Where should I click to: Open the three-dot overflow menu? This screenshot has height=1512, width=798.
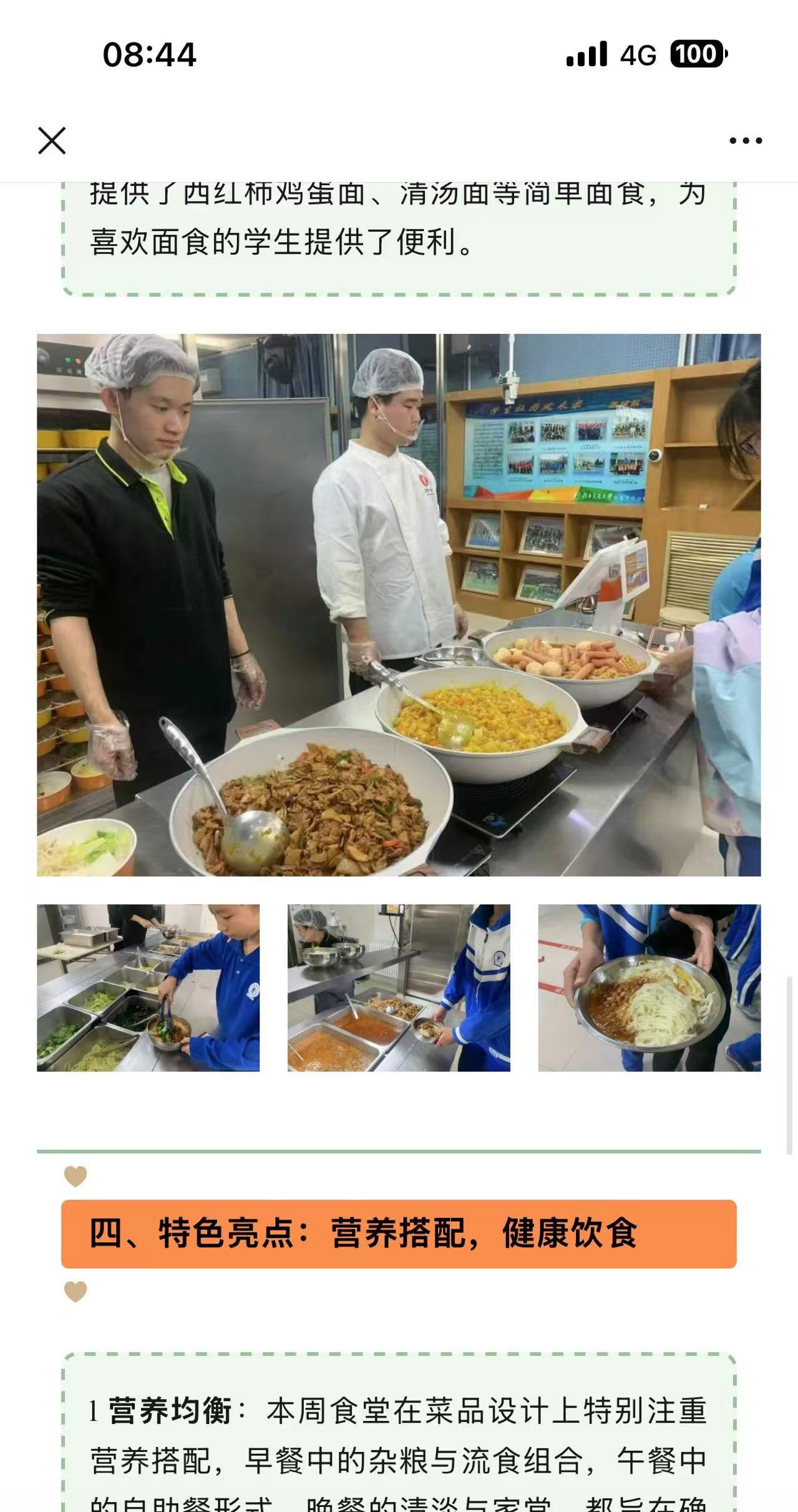[x=746, y=140]
